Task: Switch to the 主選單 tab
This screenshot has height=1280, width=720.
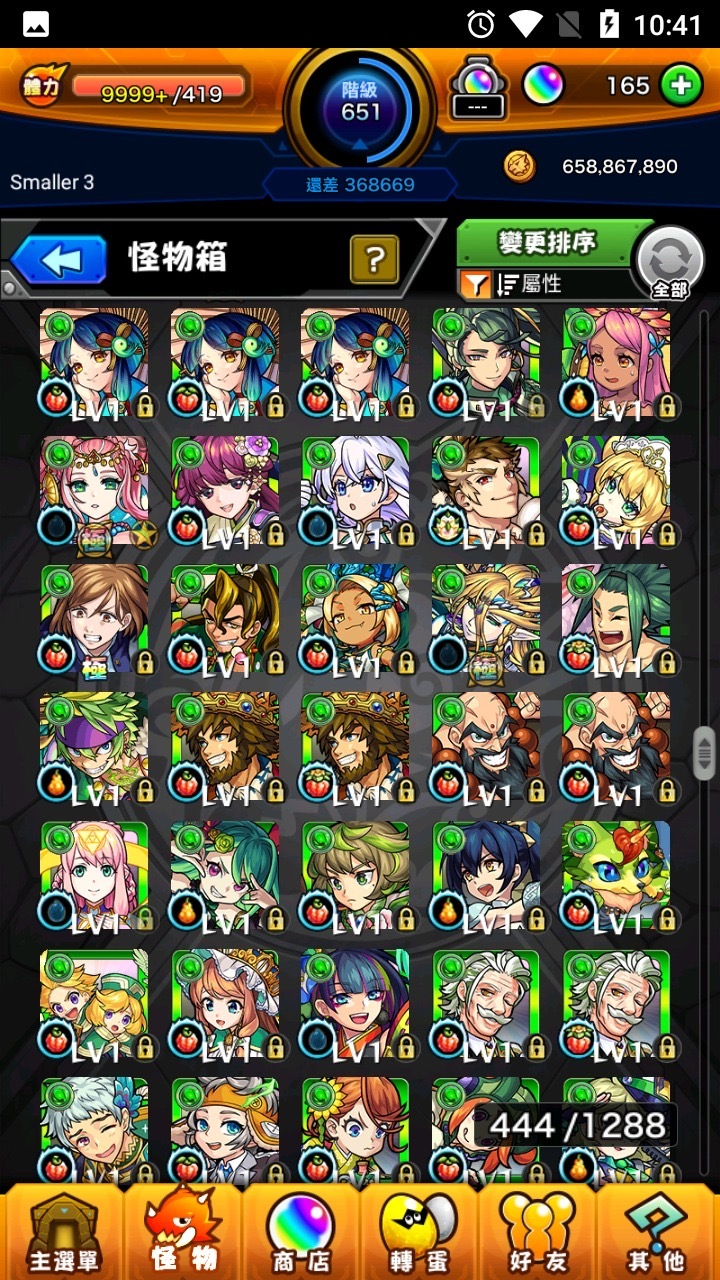Action: tap(62, 1233)
